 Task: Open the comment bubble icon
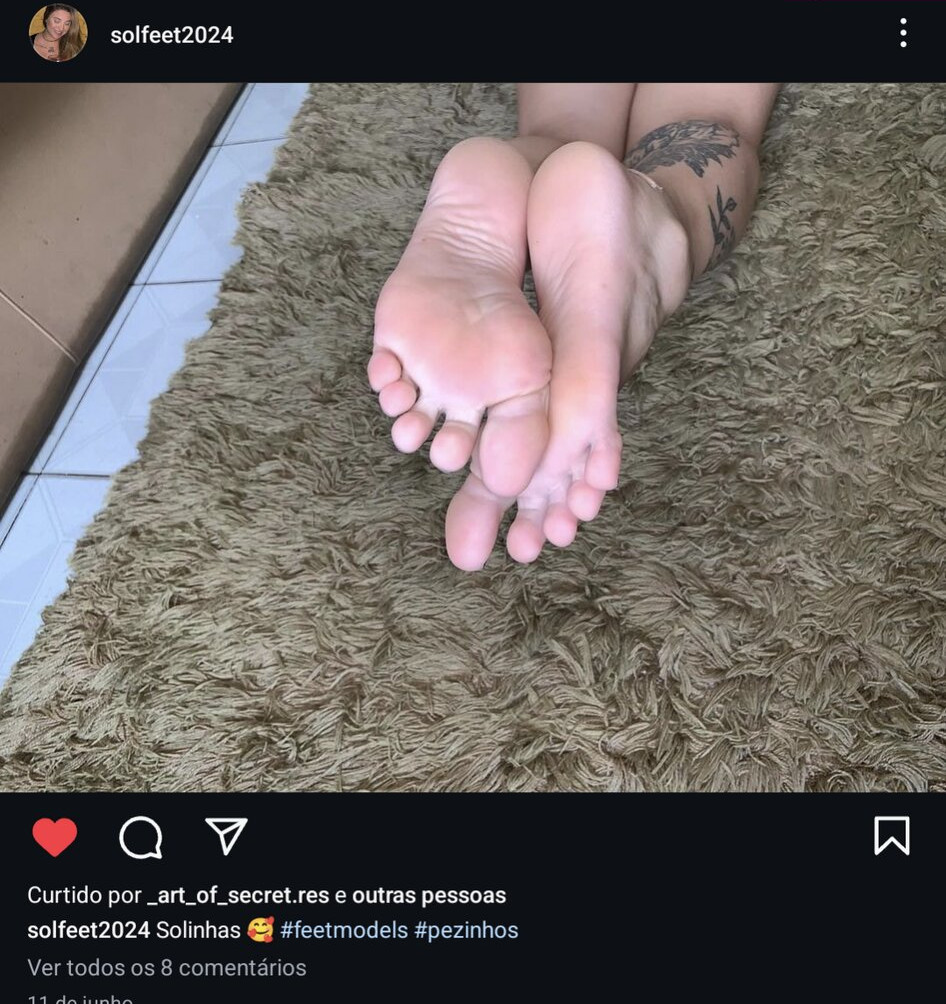pos(141,837)
